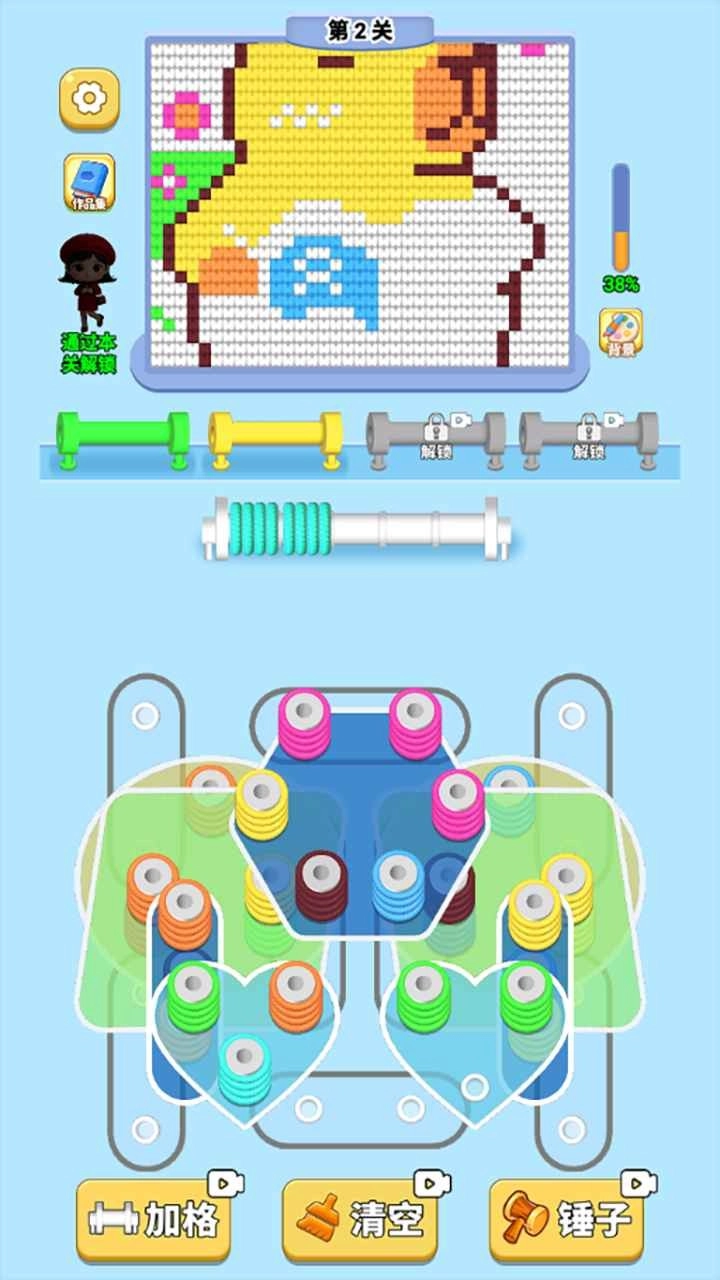Unlock the second gray locked 解锁 rod

click(x=589, y=437)
